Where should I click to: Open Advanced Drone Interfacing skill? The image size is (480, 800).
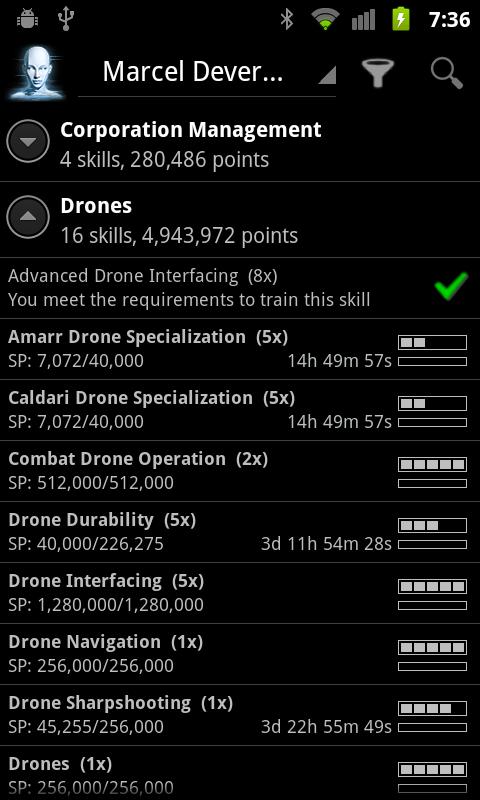[x=240, y=288]
